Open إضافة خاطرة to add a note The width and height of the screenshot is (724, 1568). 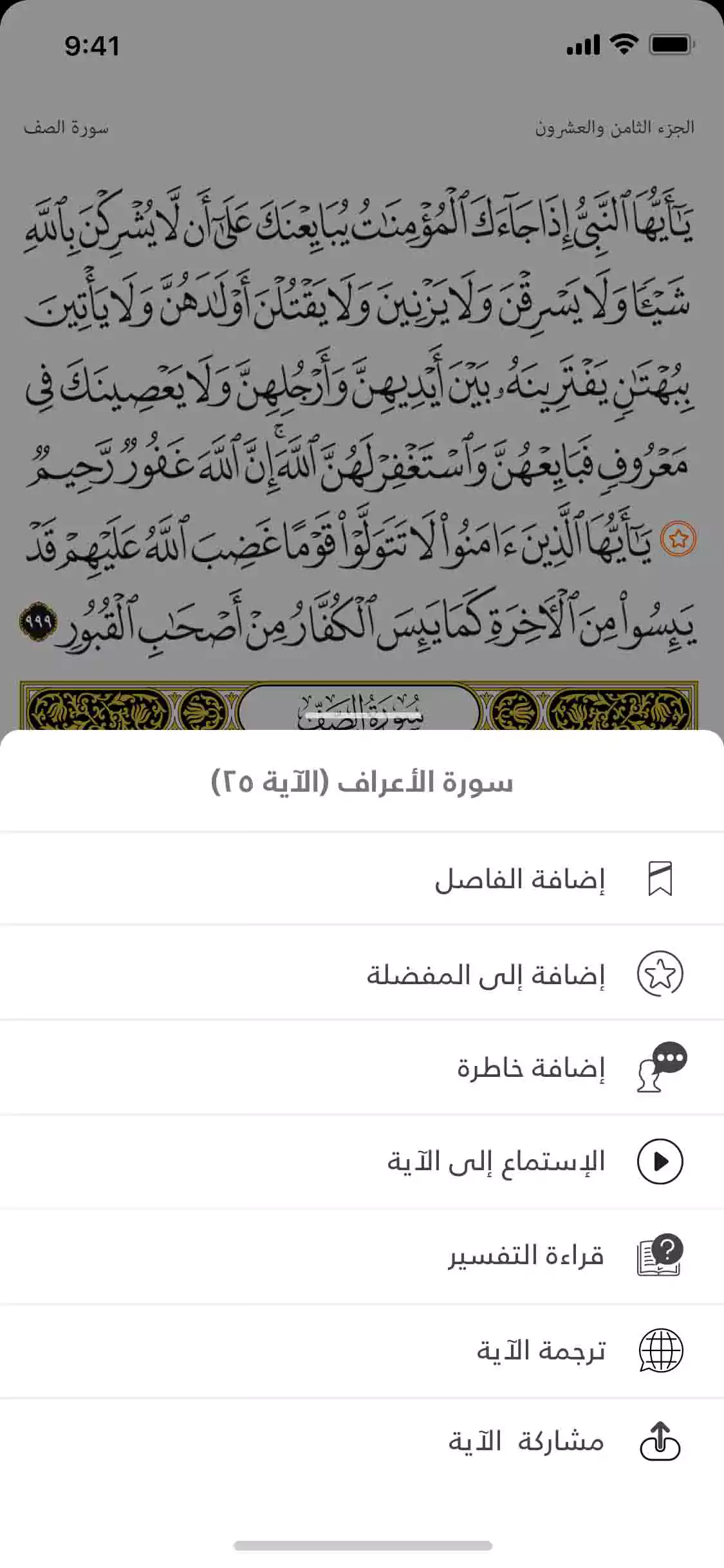531,1069
